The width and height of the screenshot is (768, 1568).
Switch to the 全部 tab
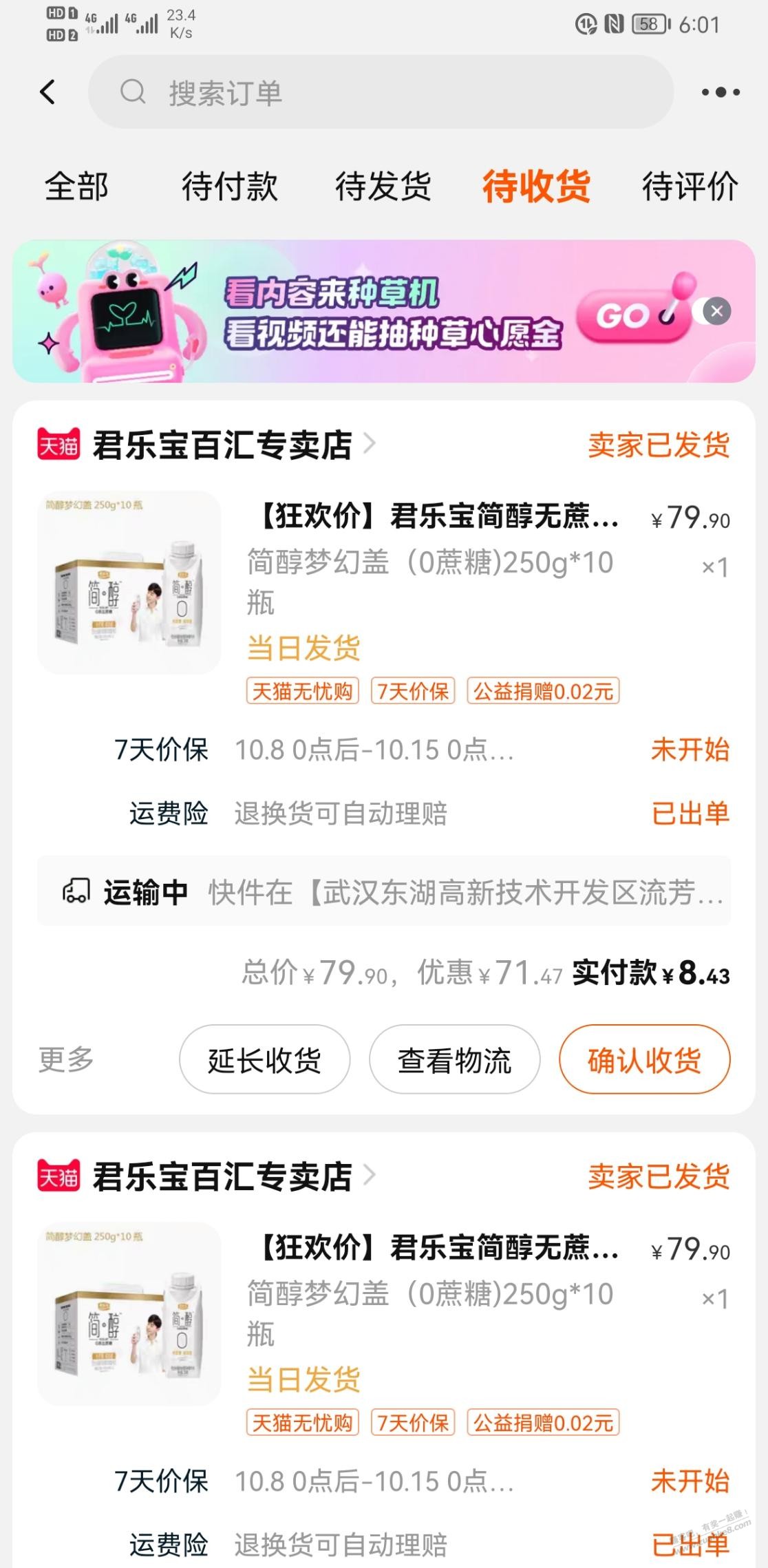click(76, 187)
